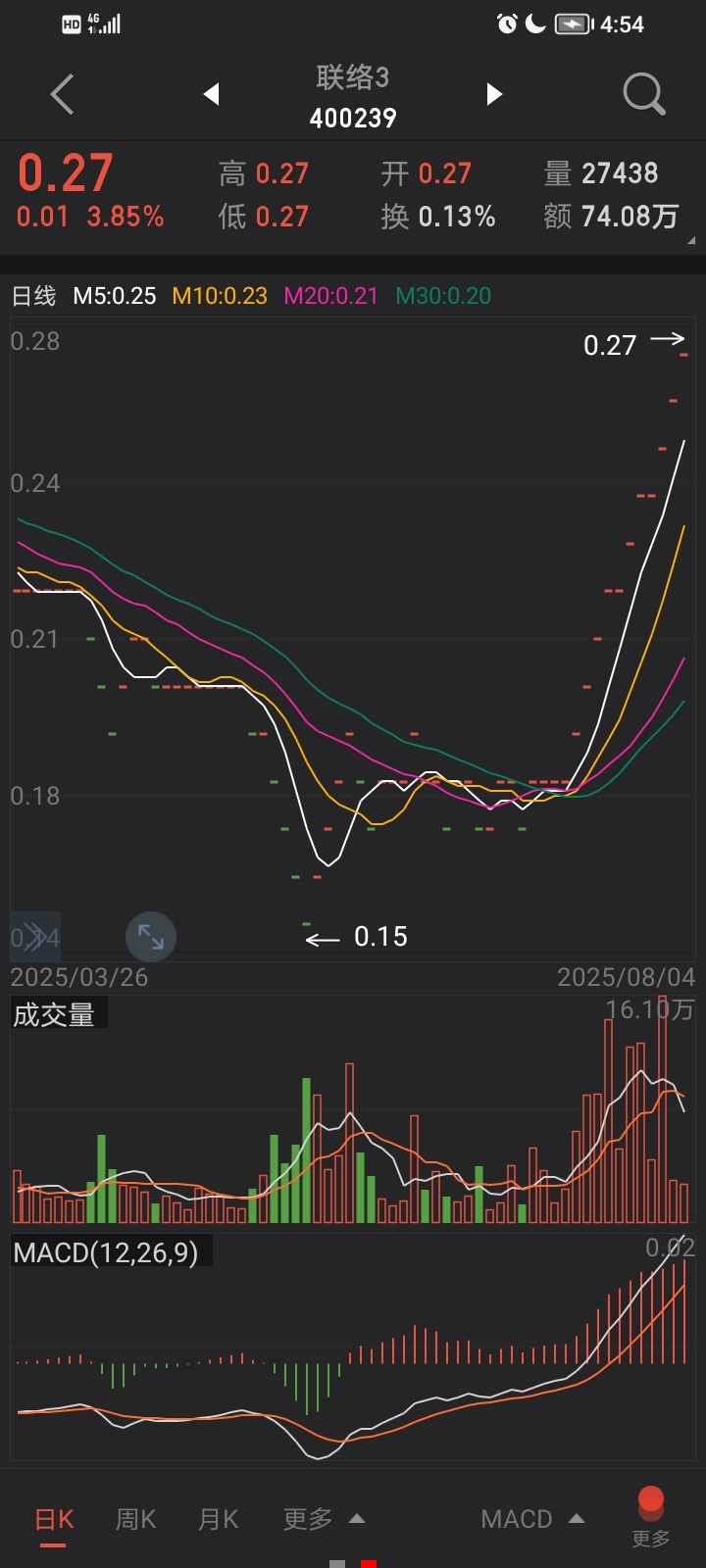Open the search magnifier icon
This screenshot has height=1568, width=706.
click(x=644, y=95)
